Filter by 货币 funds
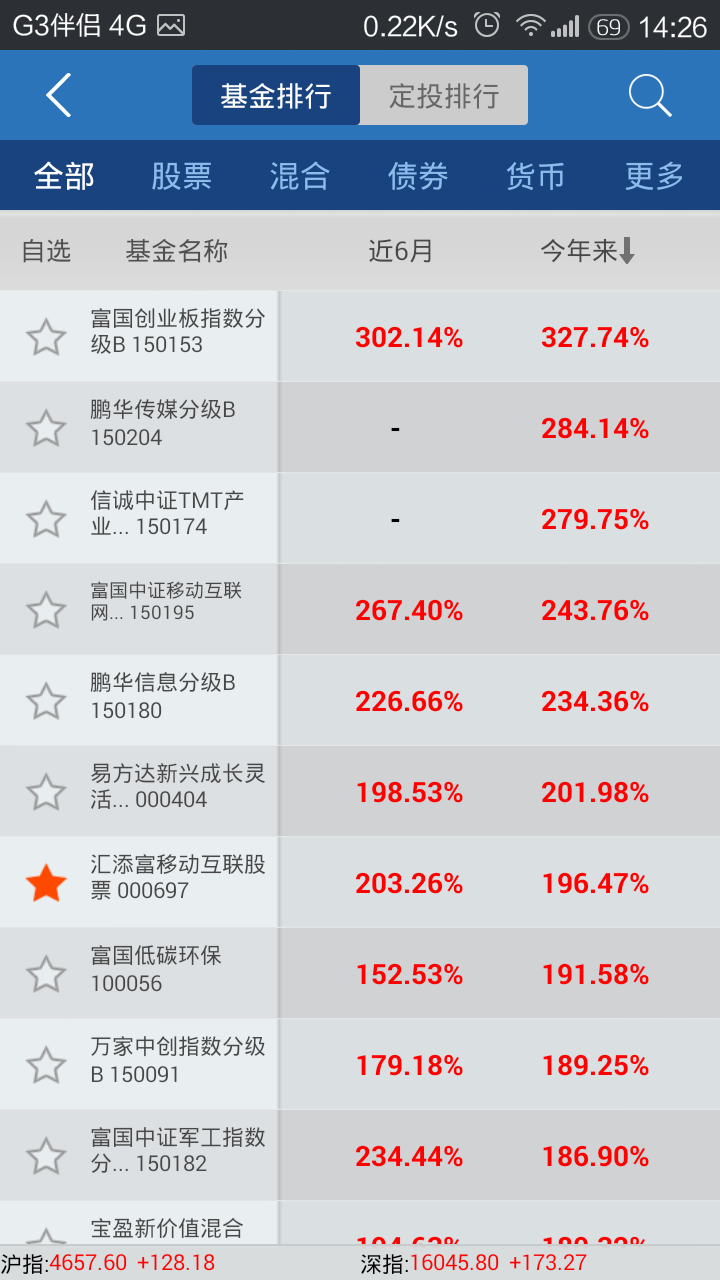The height and width of the screenshot is (1280, 720). click(536, 176)
